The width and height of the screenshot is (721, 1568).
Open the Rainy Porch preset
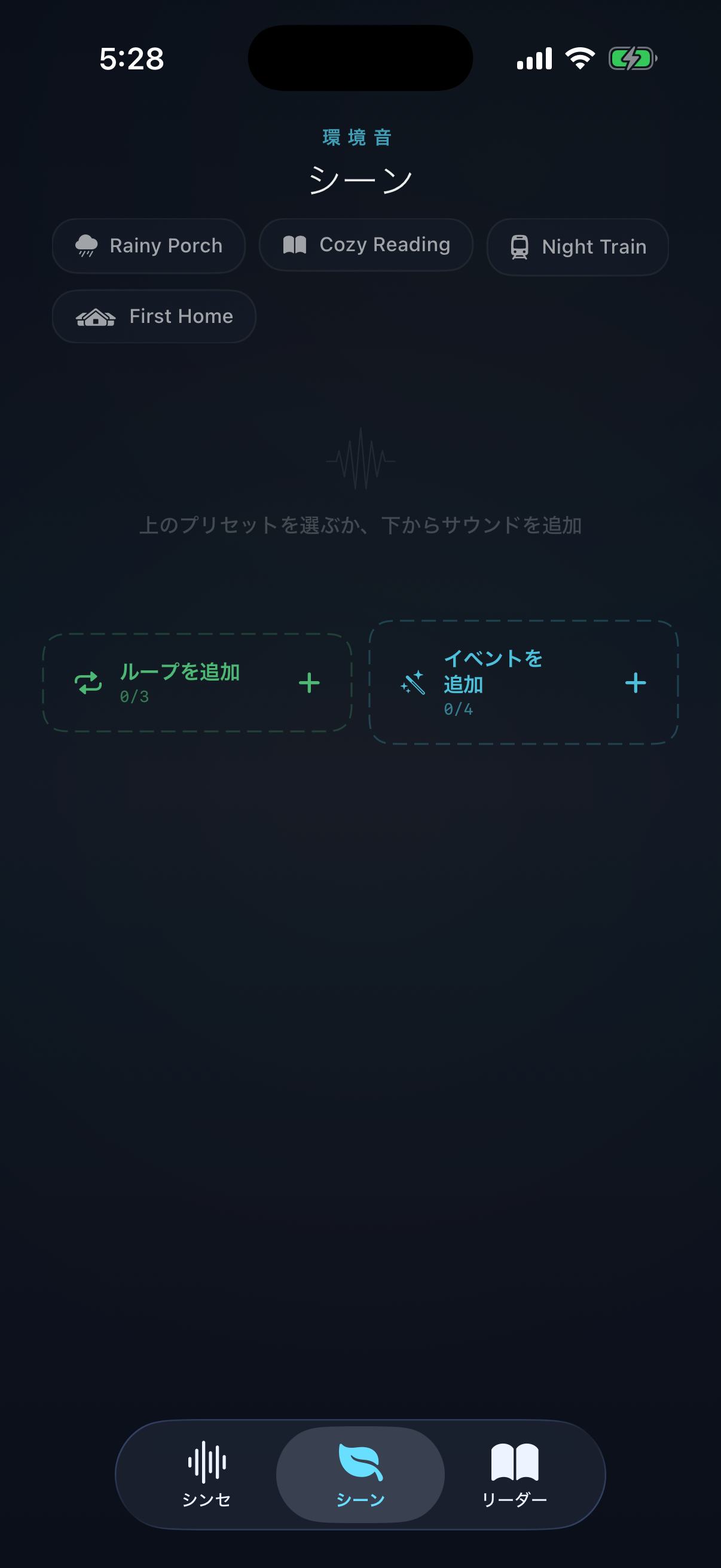click(x=148, y=246)
